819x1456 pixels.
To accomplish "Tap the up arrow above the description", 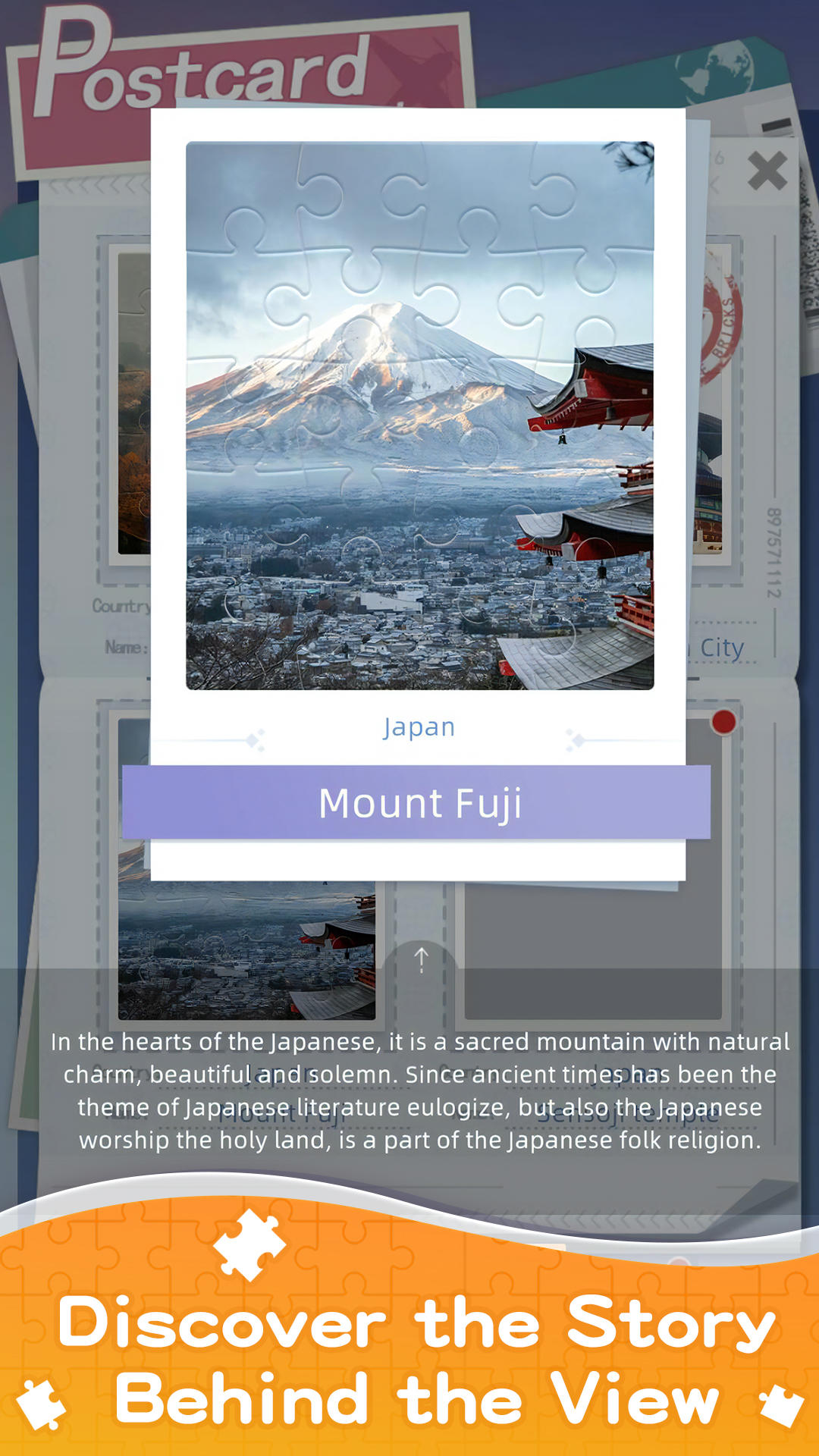I will tap(421, 959).
